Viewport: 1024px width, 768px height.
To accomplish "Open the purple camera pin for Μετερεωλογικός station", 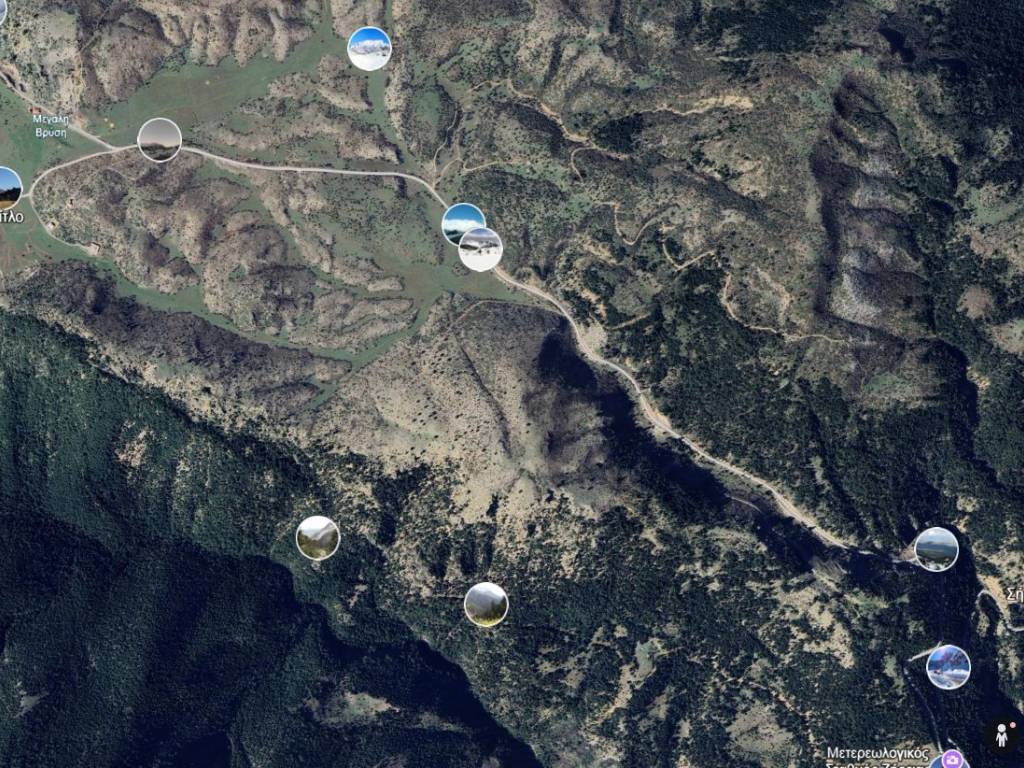I will click(950, 760).
